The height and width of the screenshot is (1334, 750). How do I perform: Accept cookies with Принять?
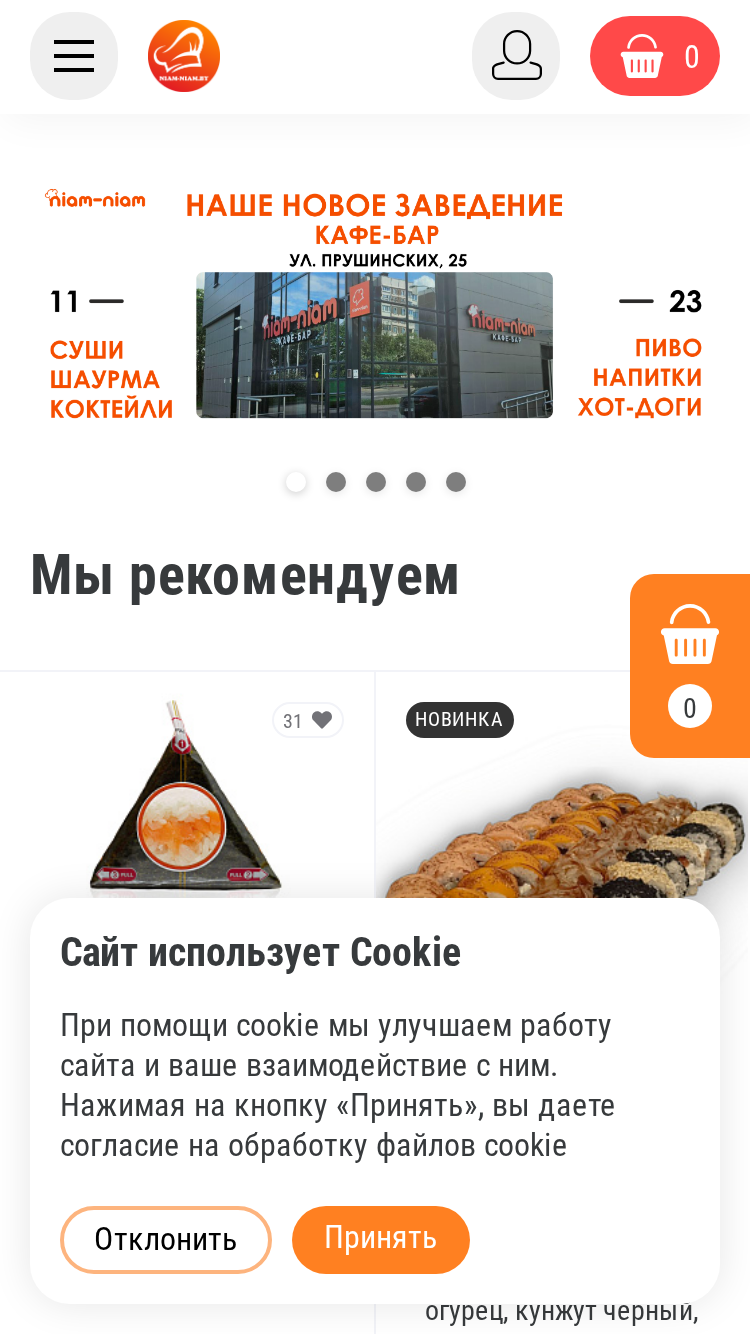(x=381, y=1240)
